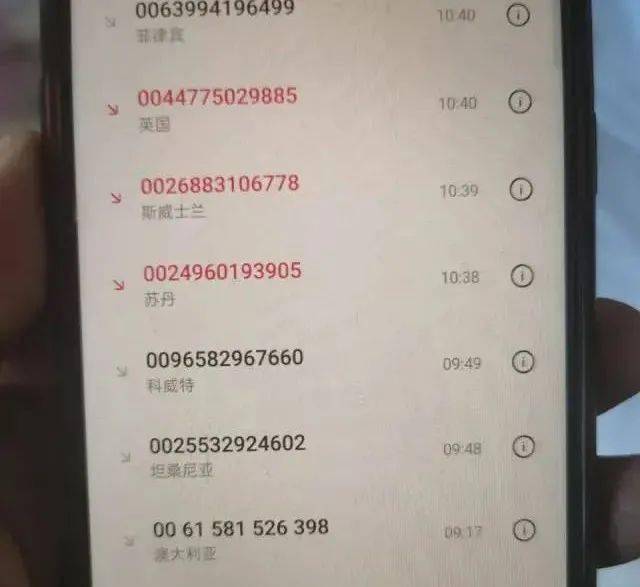Select missed call 0024960193905
This screenshot has height=587, width=640.
pos(222,271)
